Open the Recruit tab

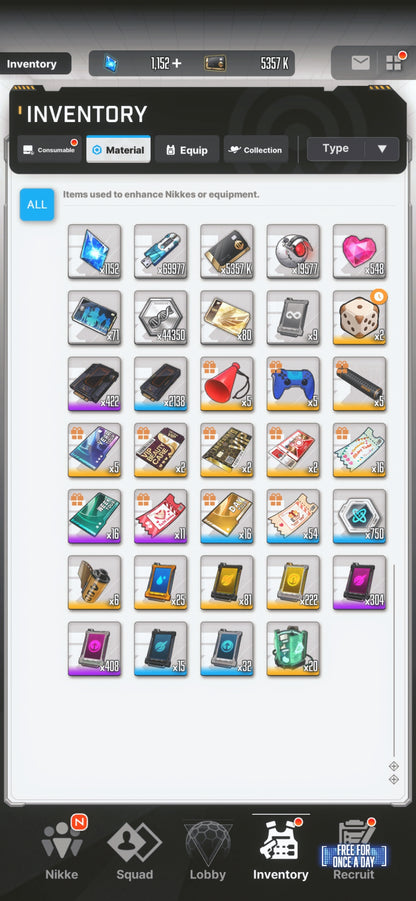(x=354, y=850)
